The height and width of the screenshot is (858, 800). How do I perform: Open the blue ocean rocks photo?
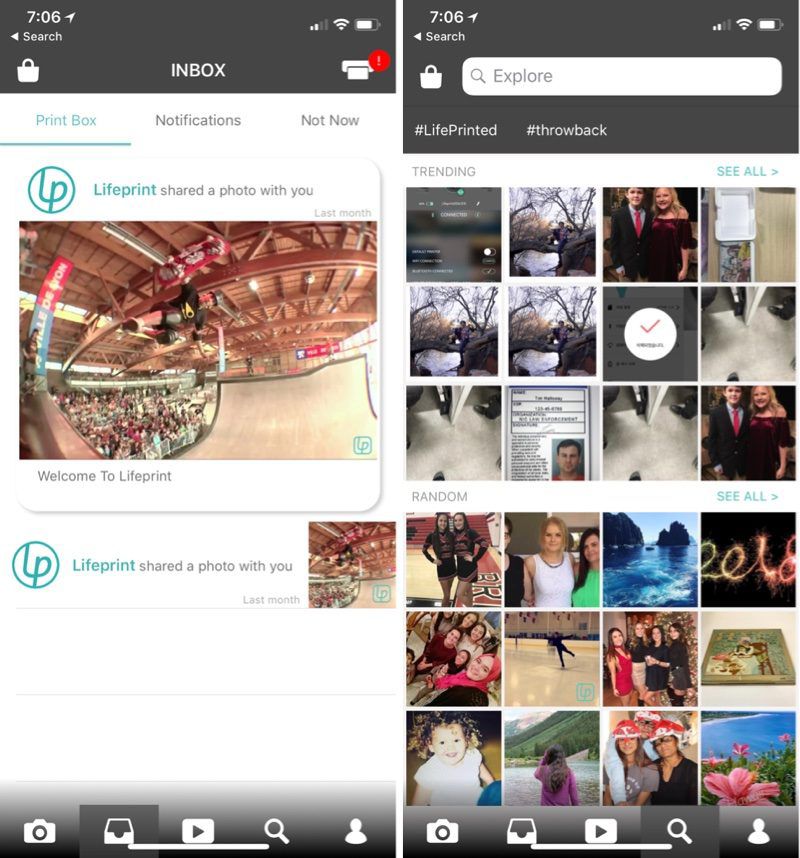(x=650, y=560)
